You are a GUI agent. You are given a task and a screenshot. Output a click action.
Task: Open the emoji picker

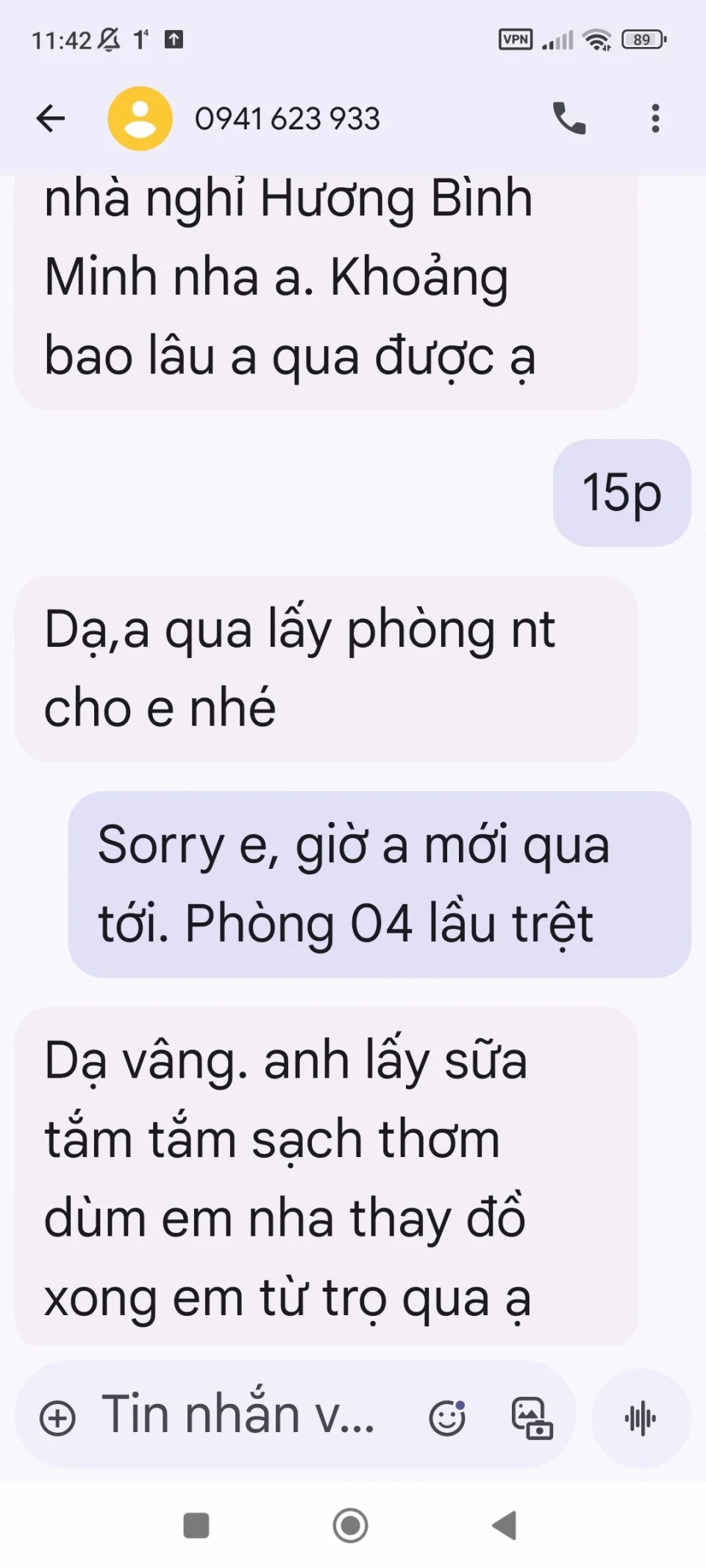coord(447,1418)
